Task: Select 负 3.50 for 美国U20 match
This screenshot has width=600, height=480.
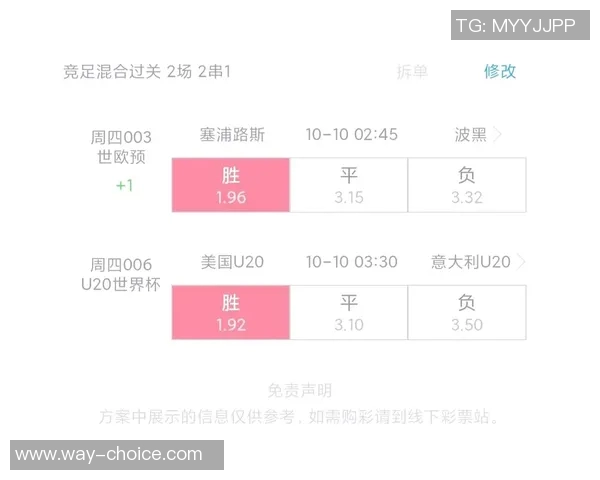Action: [467, 312]
